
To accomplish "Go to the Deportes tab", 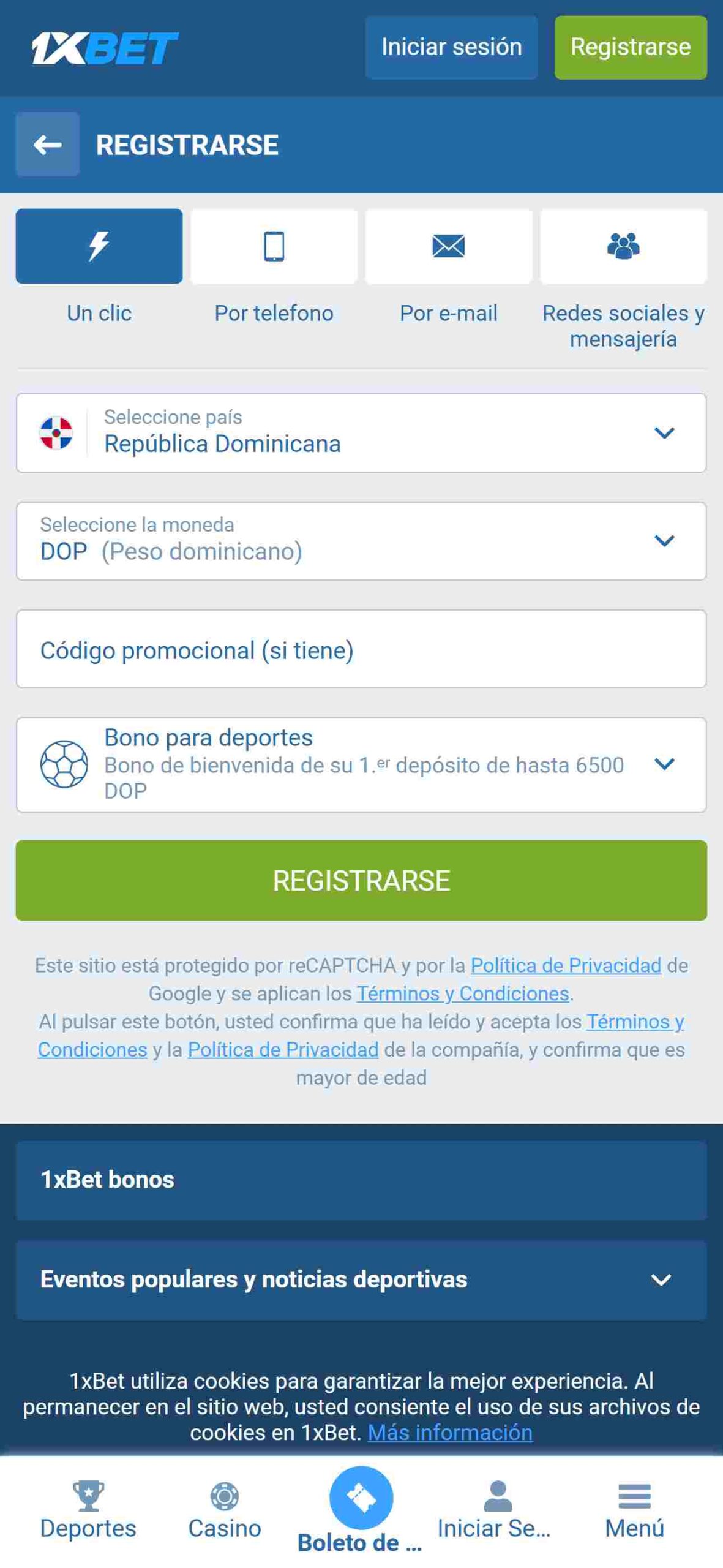I will tap(88, 1510).
